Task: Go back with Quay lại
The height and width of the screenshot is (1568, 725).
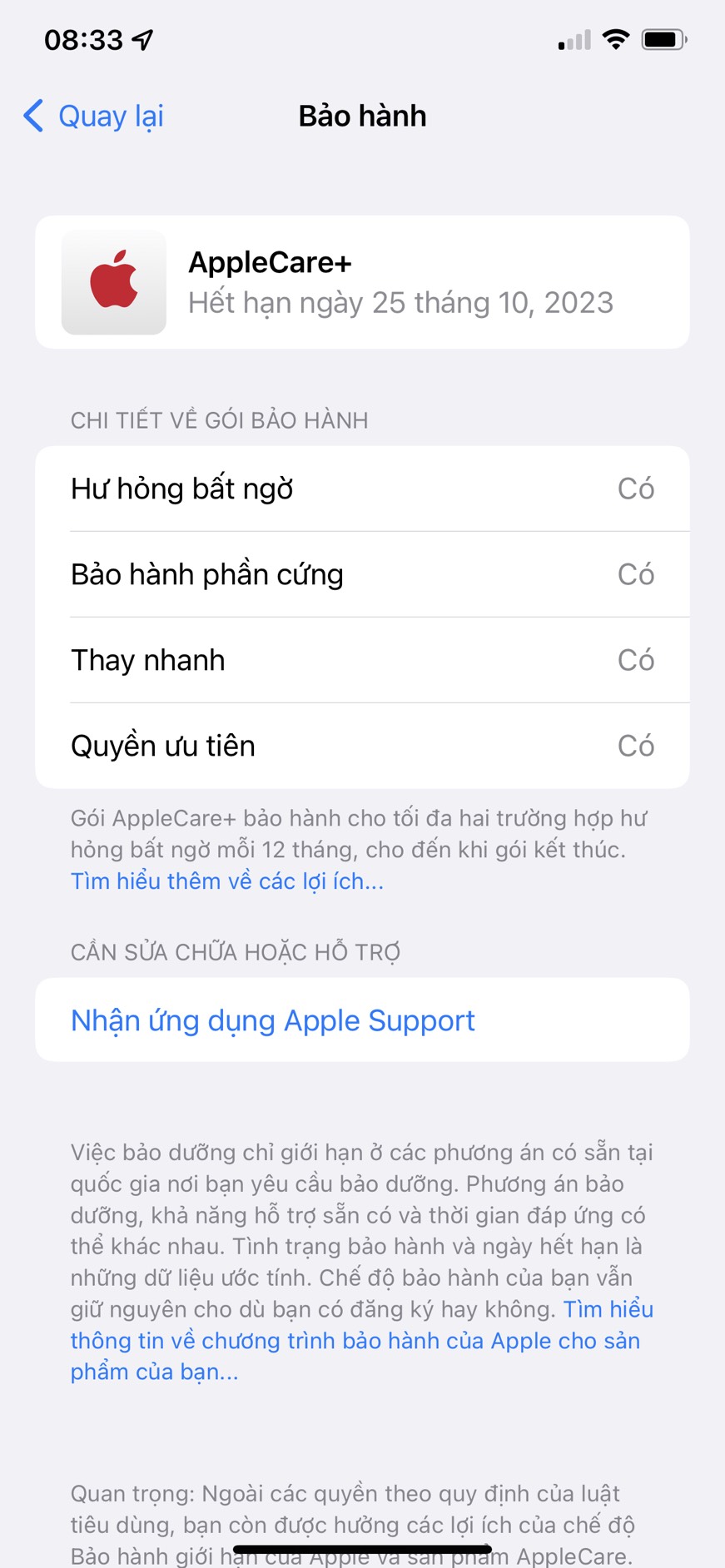Action: pos(94,117)
